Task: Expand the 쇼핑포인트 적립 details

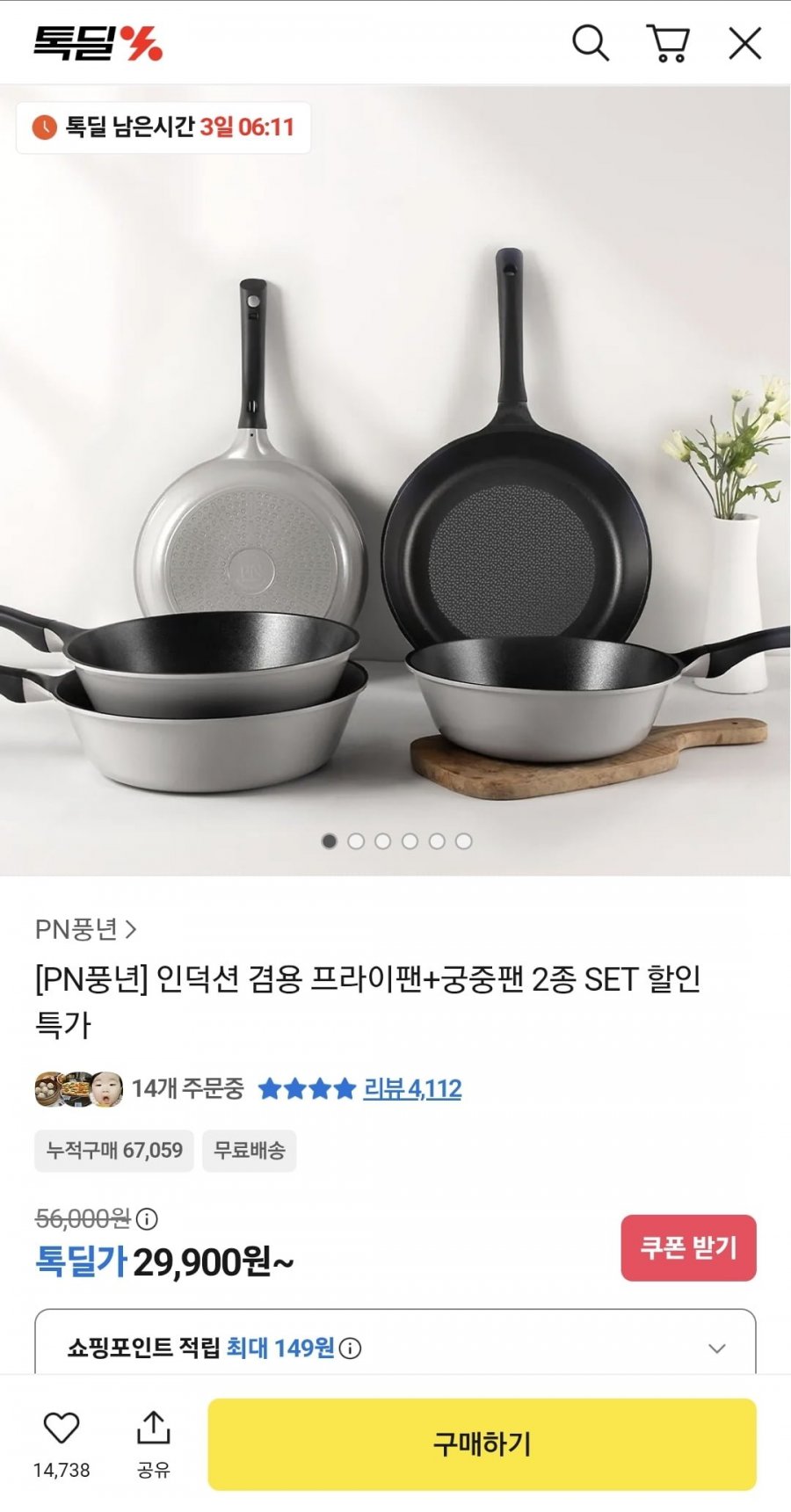Action: click(717, 1348)
